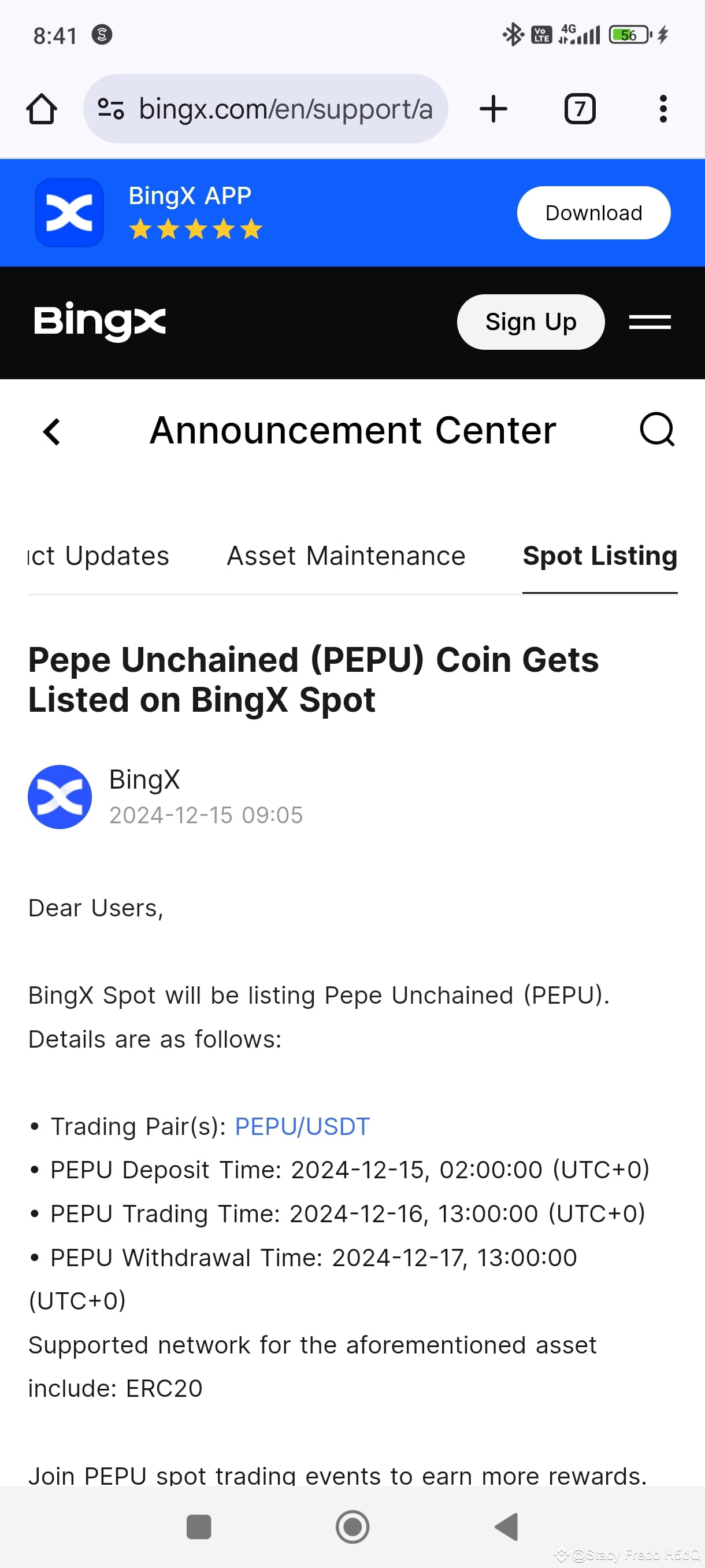Go back using the Announcement Center back arrow
This screenshot has height=1568, width=705.
coord(51,431)
